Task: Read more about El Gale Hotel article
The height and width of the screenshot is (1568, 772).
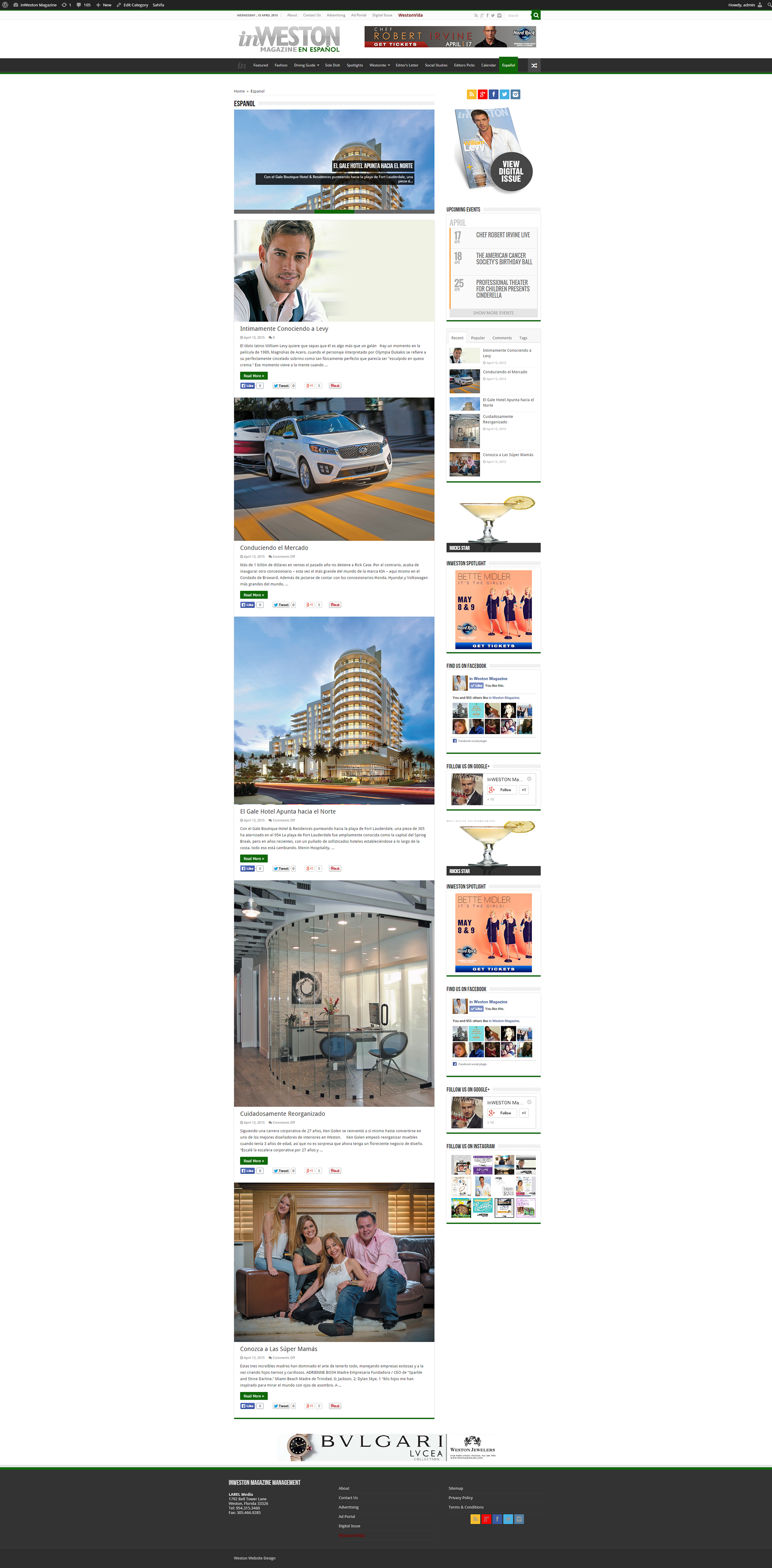Action: pos(253,858)
